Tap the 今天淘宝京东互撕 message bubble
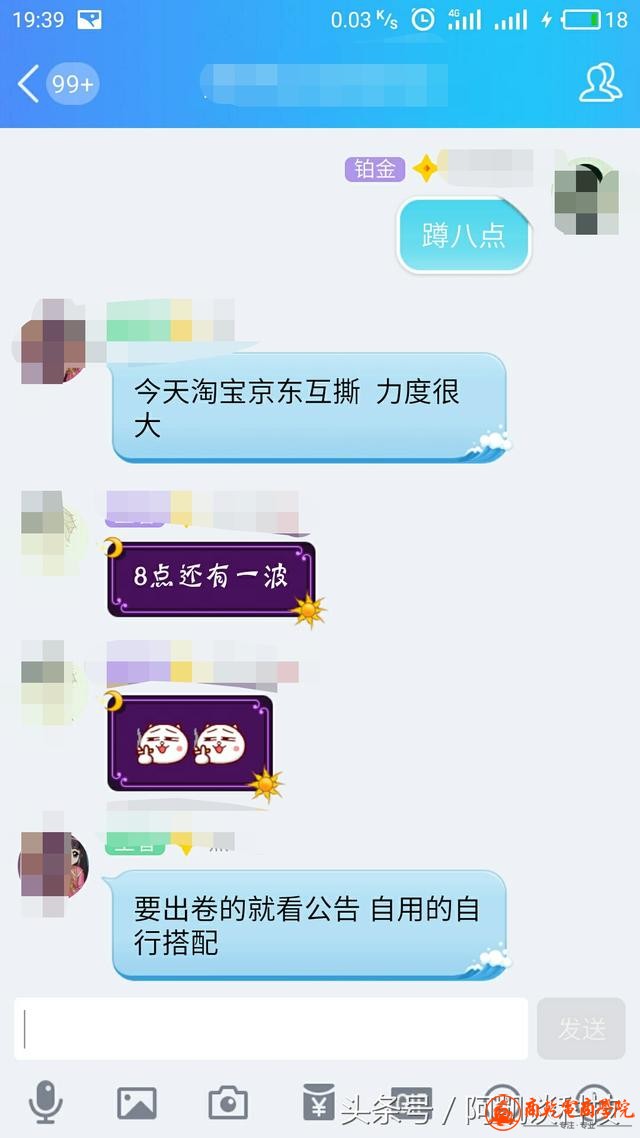This screenshot has width=640, height=1138. 308,407
